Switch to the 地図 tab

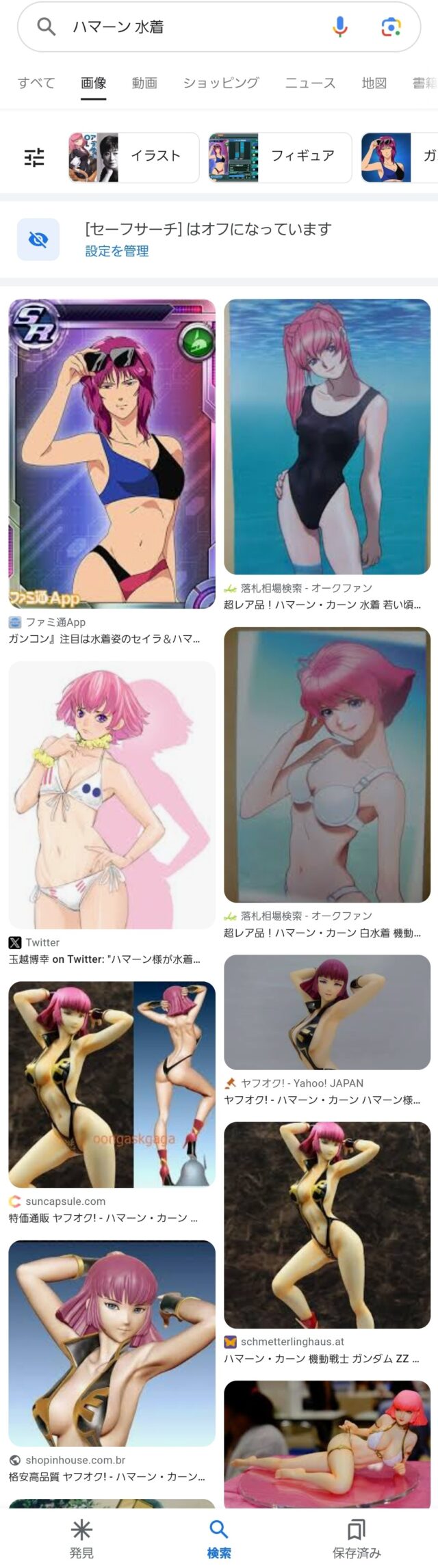pyautogui.click(x=374, y=83)
